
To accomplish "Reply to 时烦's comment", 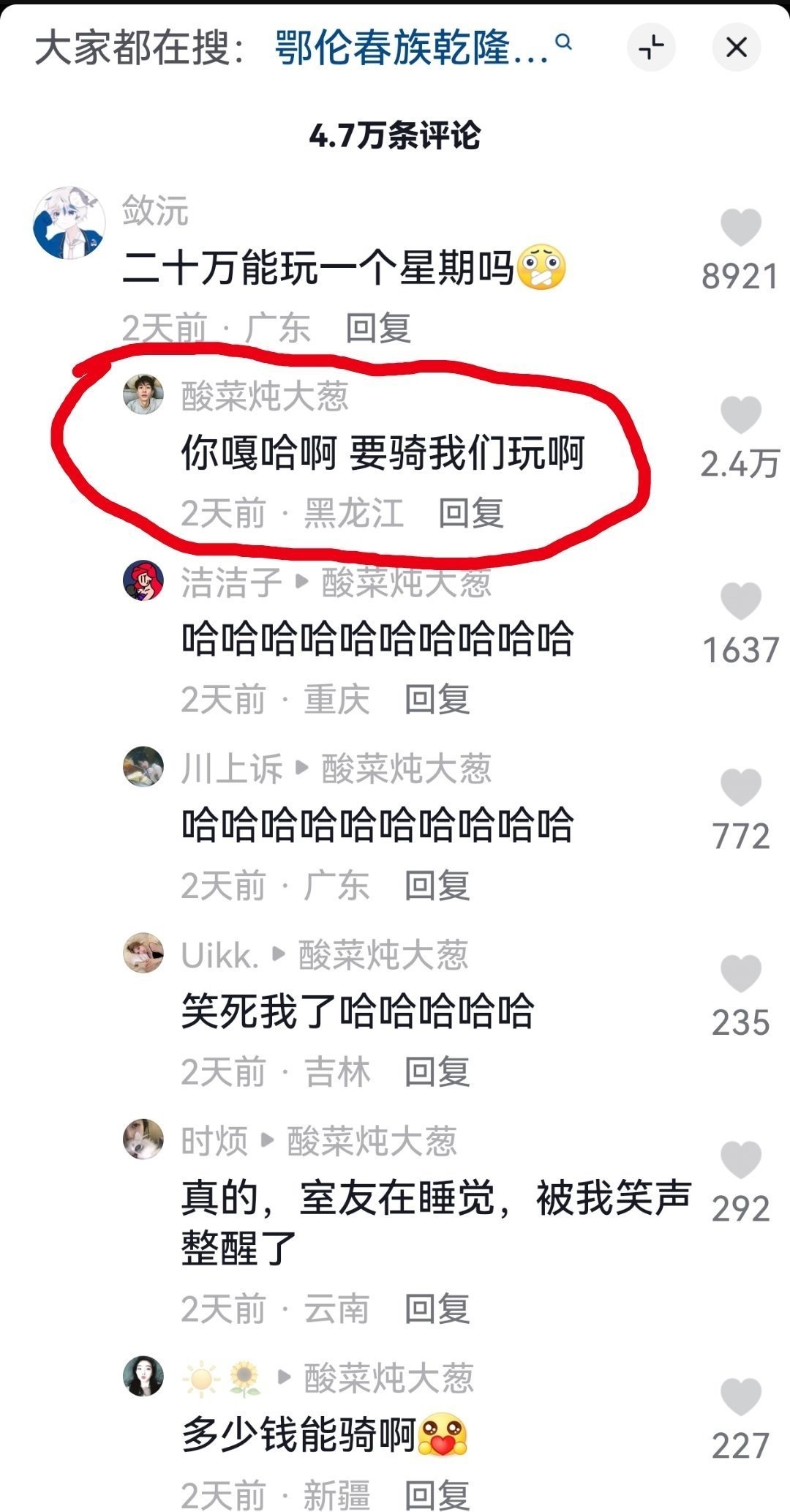I will point(437,1309).
